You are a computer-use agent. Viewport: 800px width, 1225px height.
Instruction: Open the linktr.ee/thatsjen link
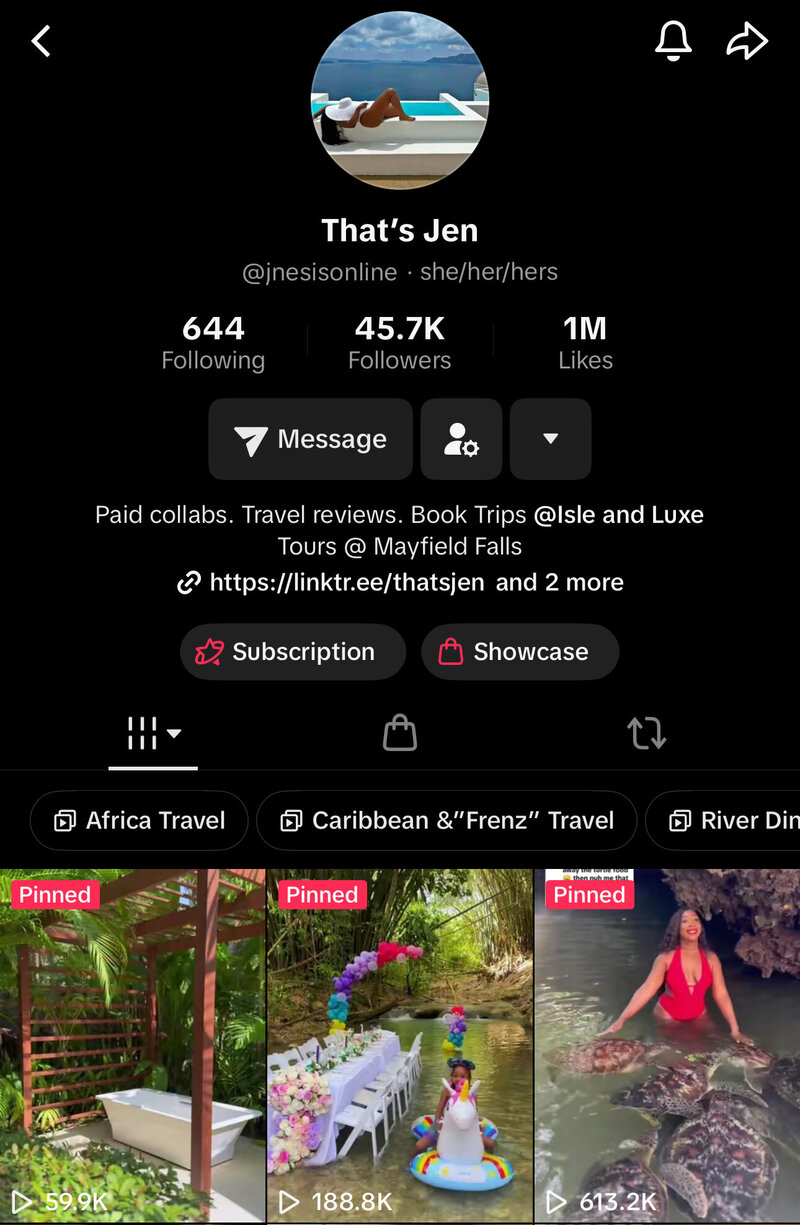(x=346, y=582)
